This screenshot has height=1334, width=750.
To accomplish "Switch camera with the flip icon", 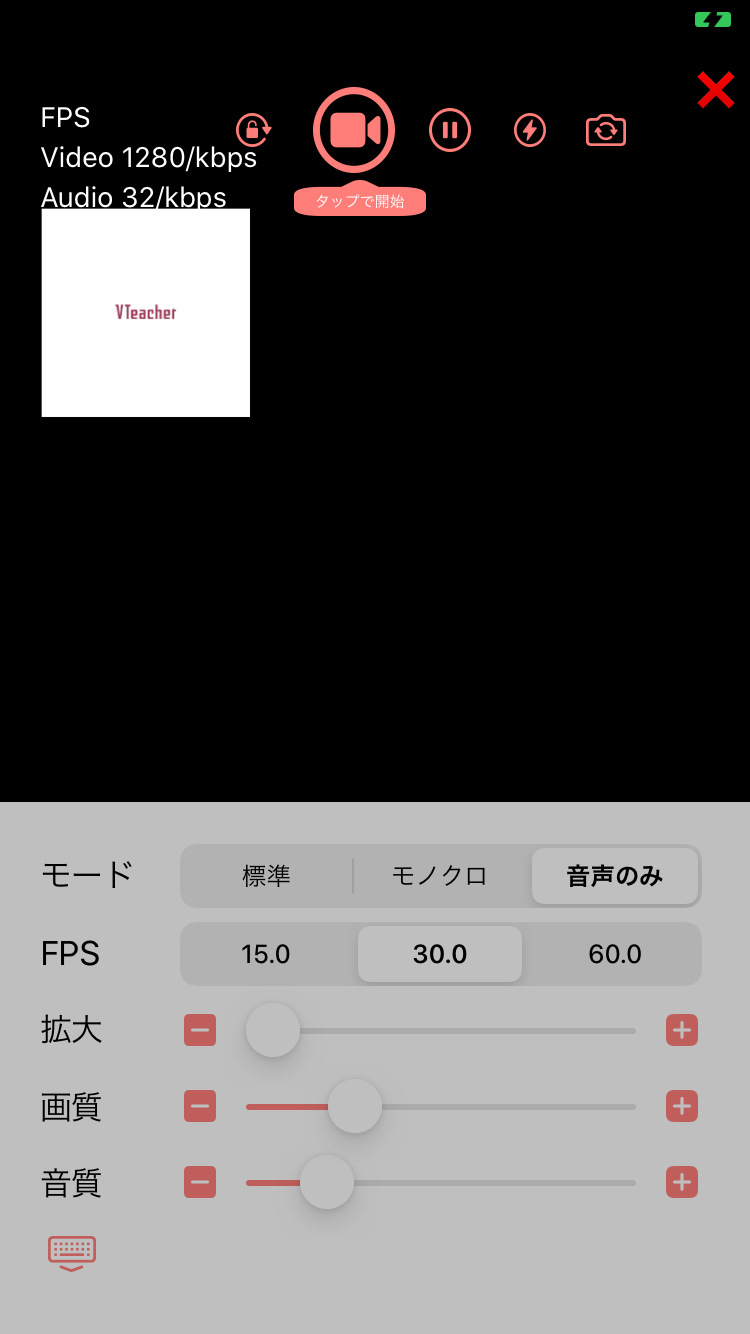I will (606, 130).
